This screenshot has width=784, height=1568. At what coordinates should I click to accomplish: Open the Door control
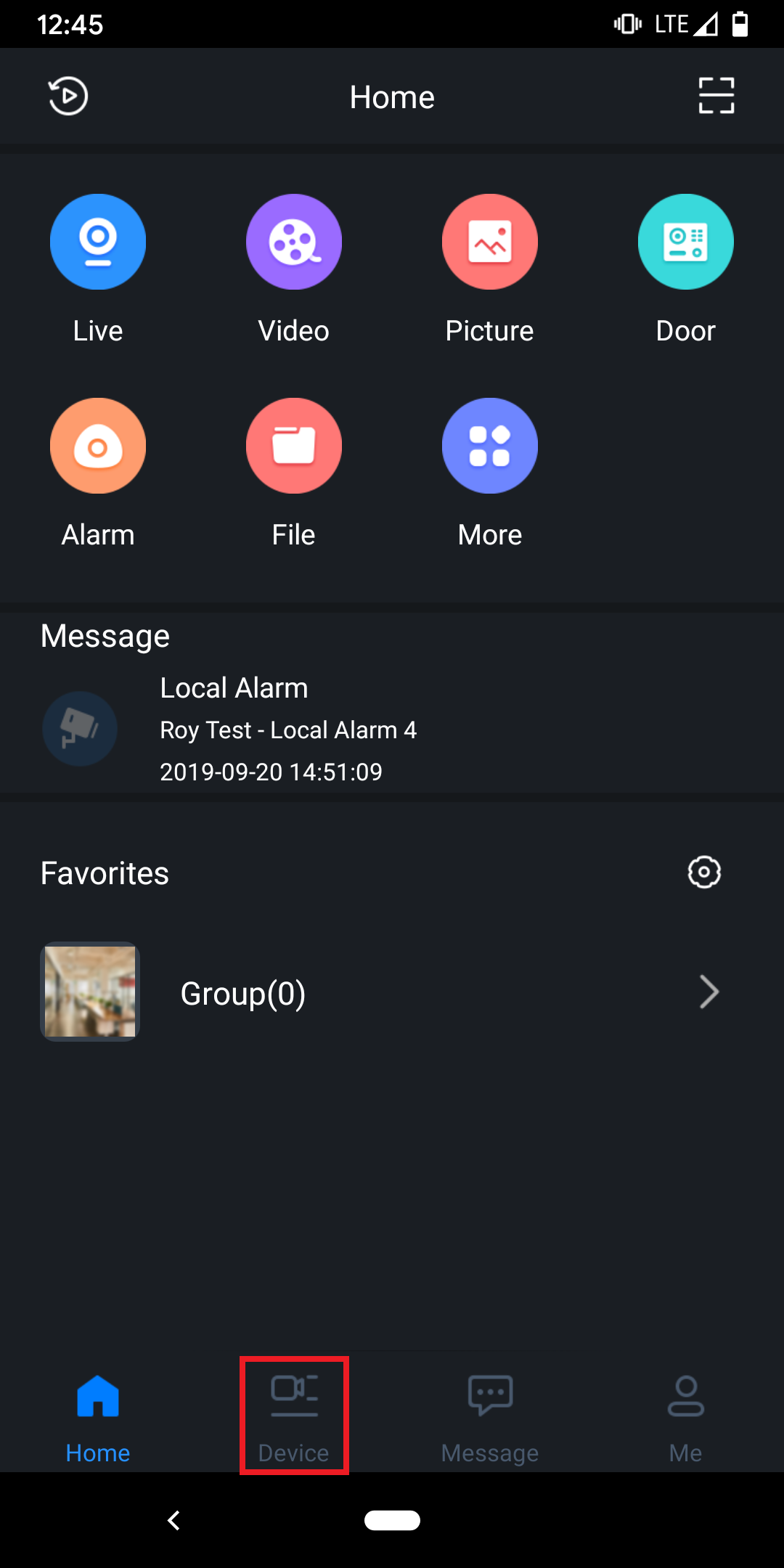[x=685, y=242]
